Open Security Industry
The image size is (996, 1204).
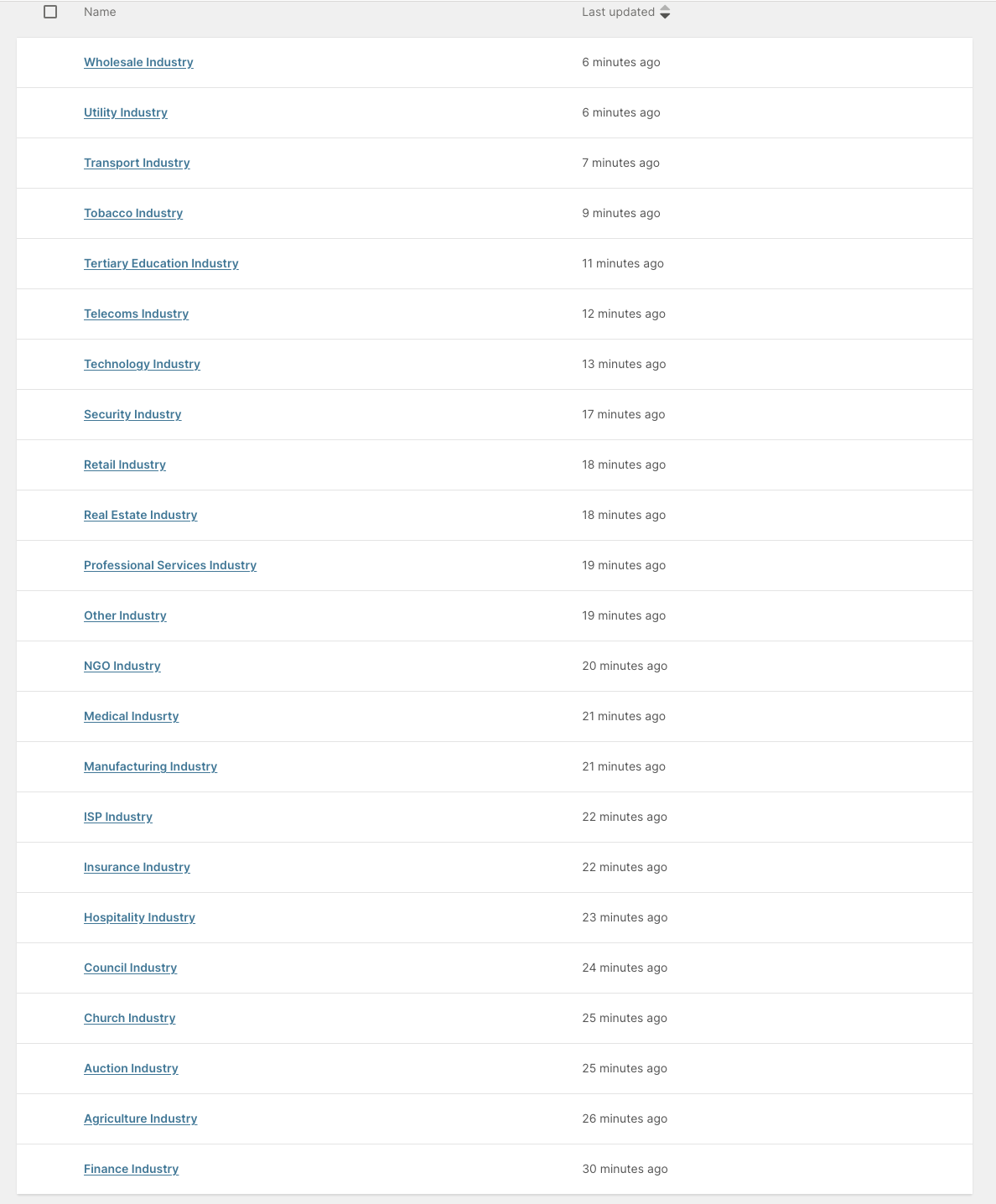pos(132,414)
